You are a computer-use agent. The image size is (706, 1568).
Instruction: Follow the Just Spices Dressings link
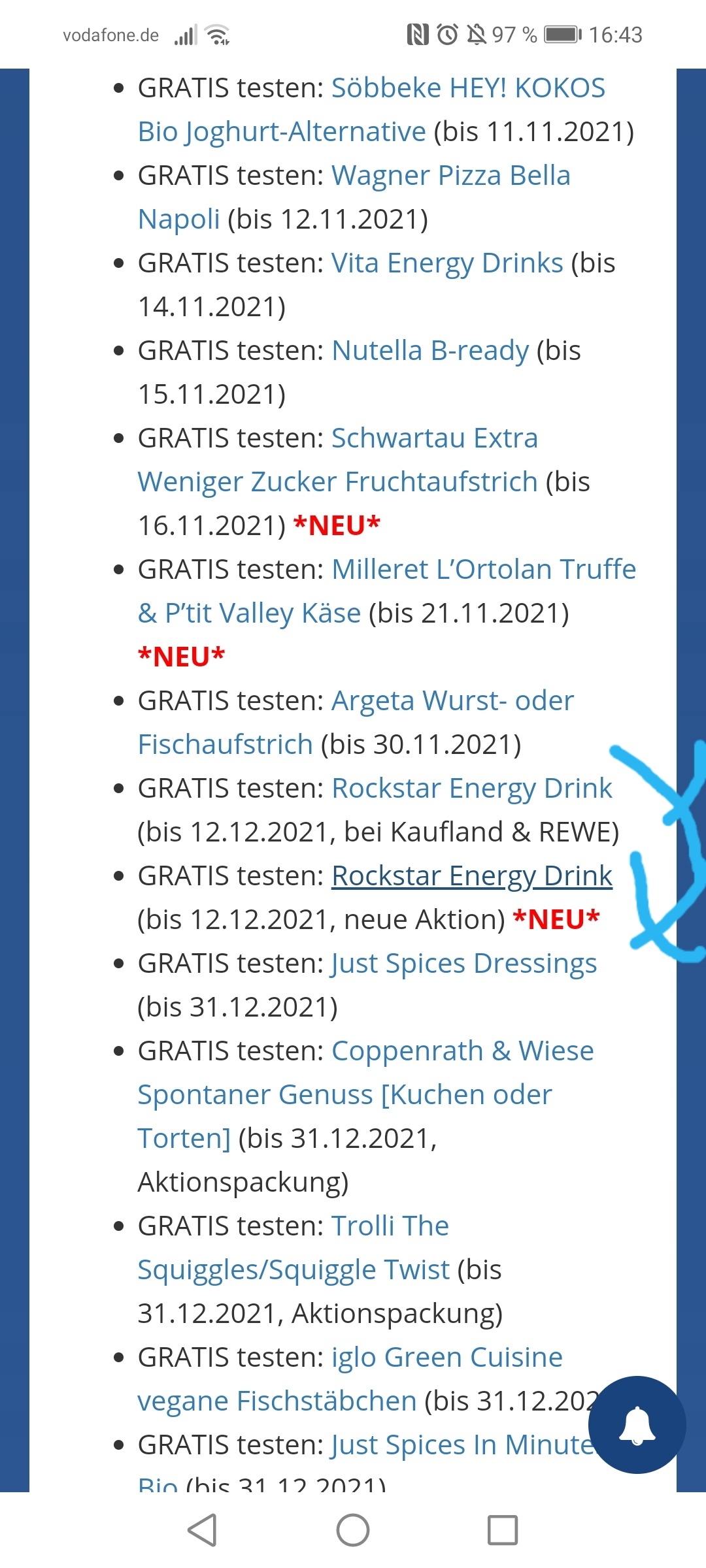(x=464, y=964)
